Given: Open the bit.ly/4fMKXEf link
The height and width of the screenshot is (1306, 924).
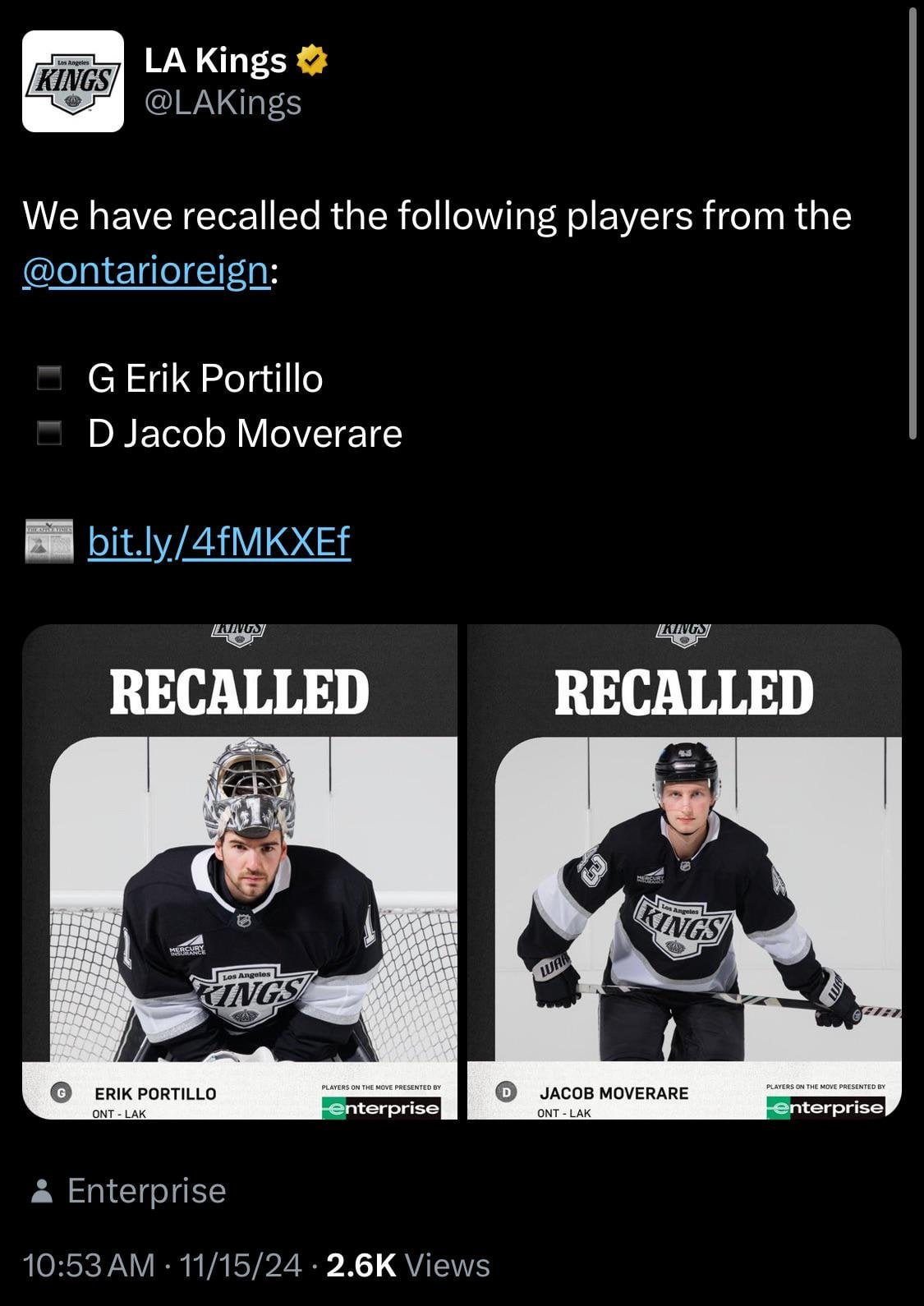Looking at the screenshot, I should tap(218, 541).
